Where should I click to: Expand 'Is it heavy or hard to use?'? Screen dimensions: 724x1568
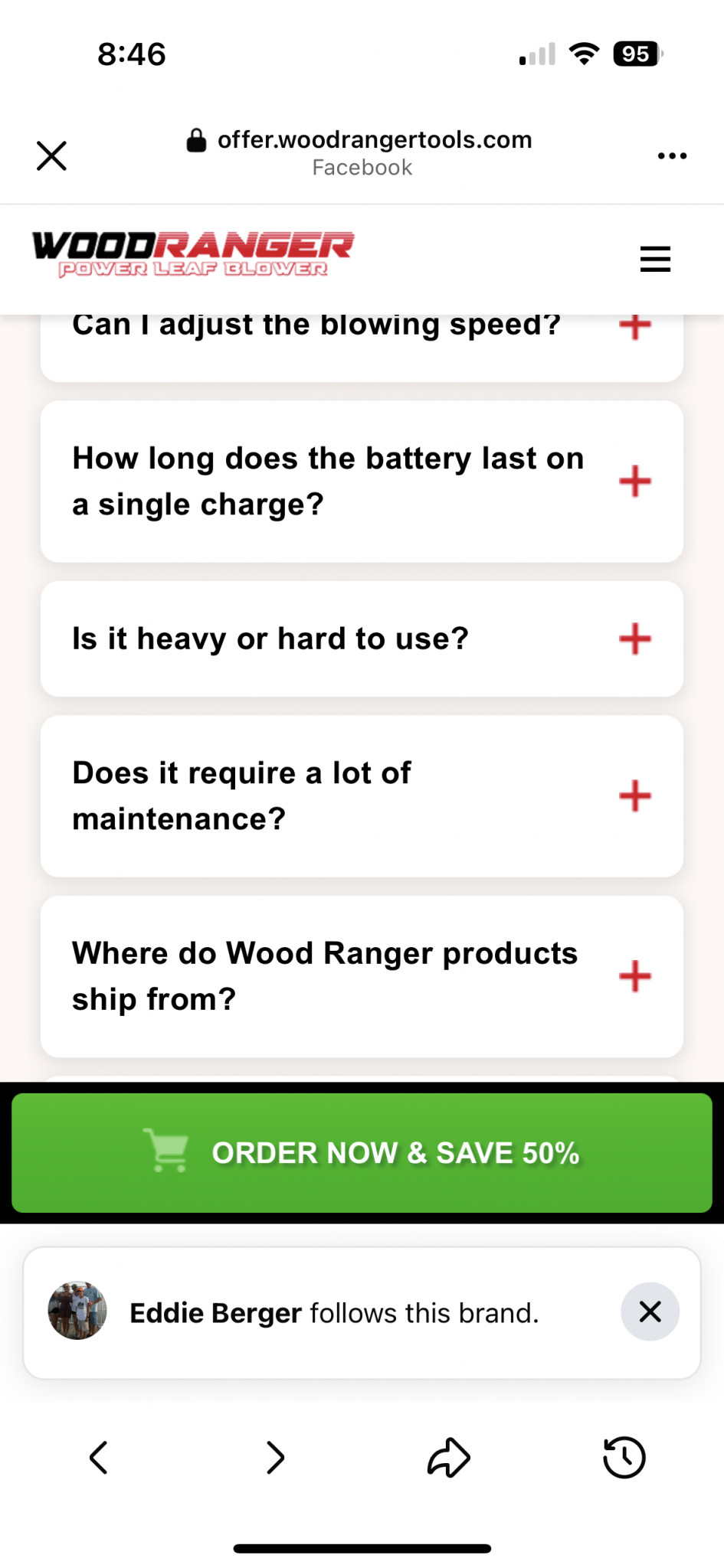tap(634, 639)
